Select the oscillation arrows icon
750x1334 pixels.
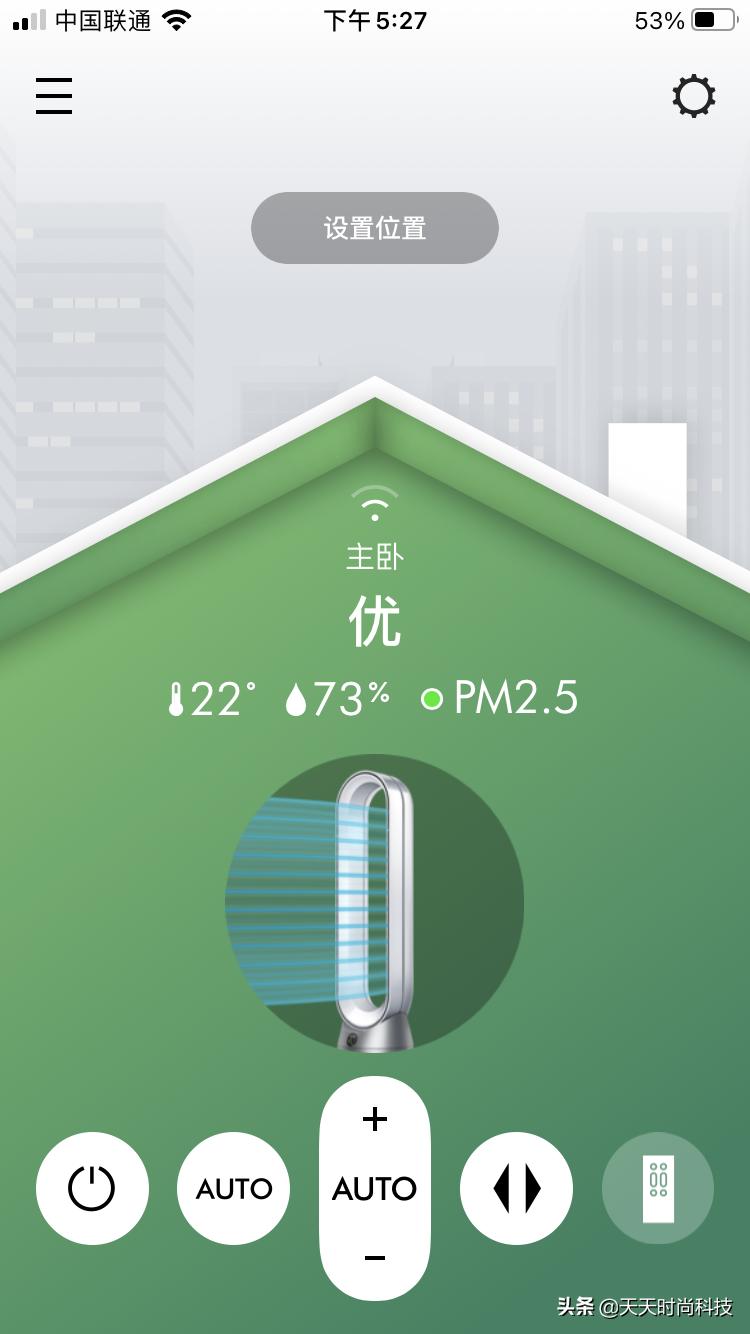(516, 1188)
